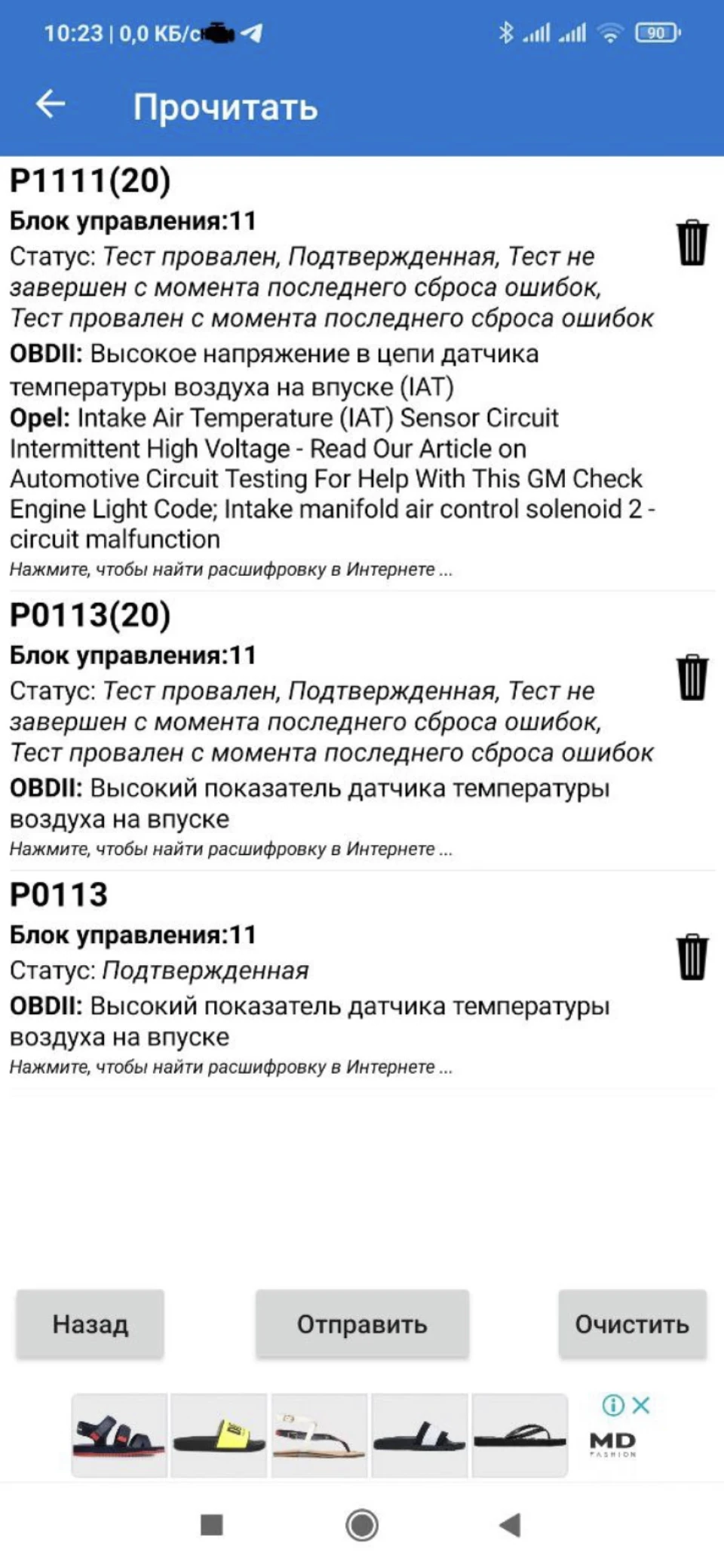724x1568 pixels.
Task: Open the ad info icon
Action: [613, 1404]
